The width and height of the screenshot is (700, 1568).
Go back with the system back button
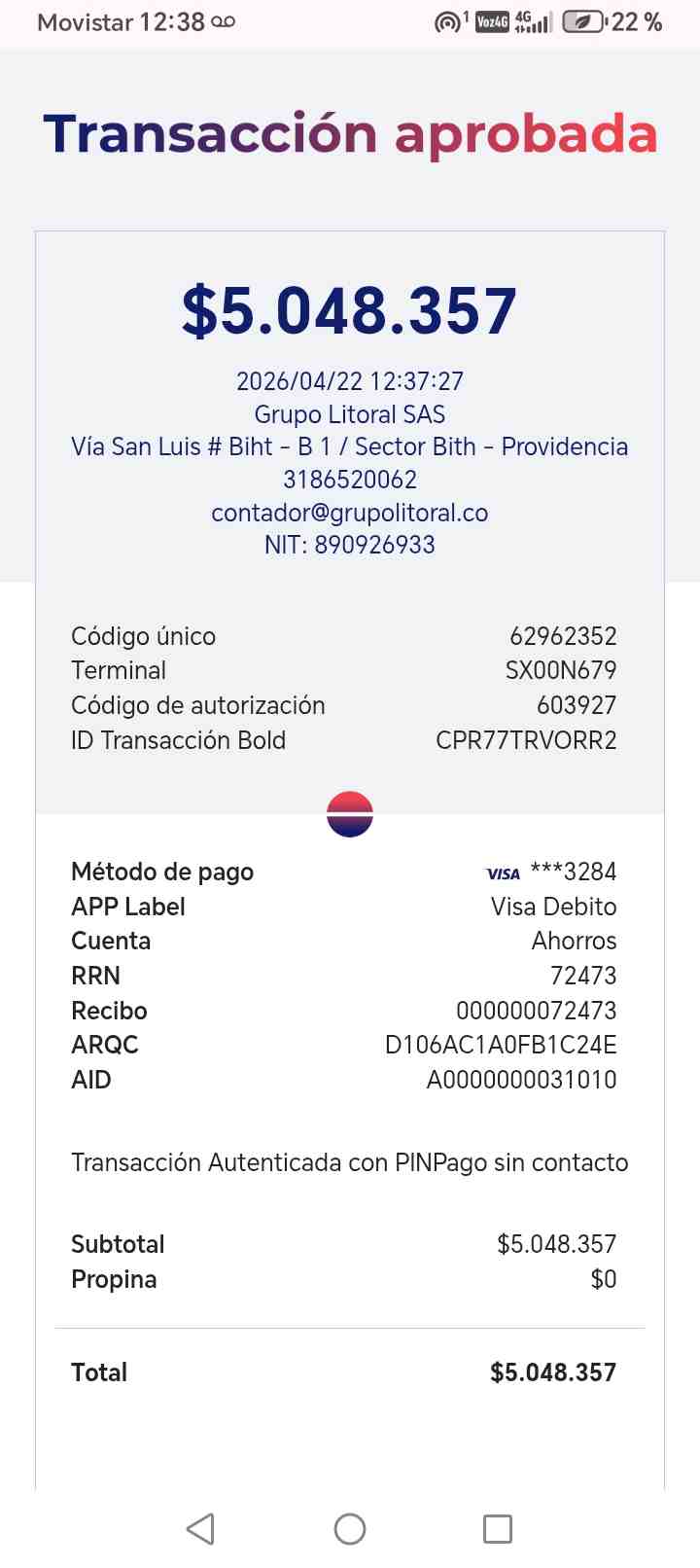[200, 1528]
